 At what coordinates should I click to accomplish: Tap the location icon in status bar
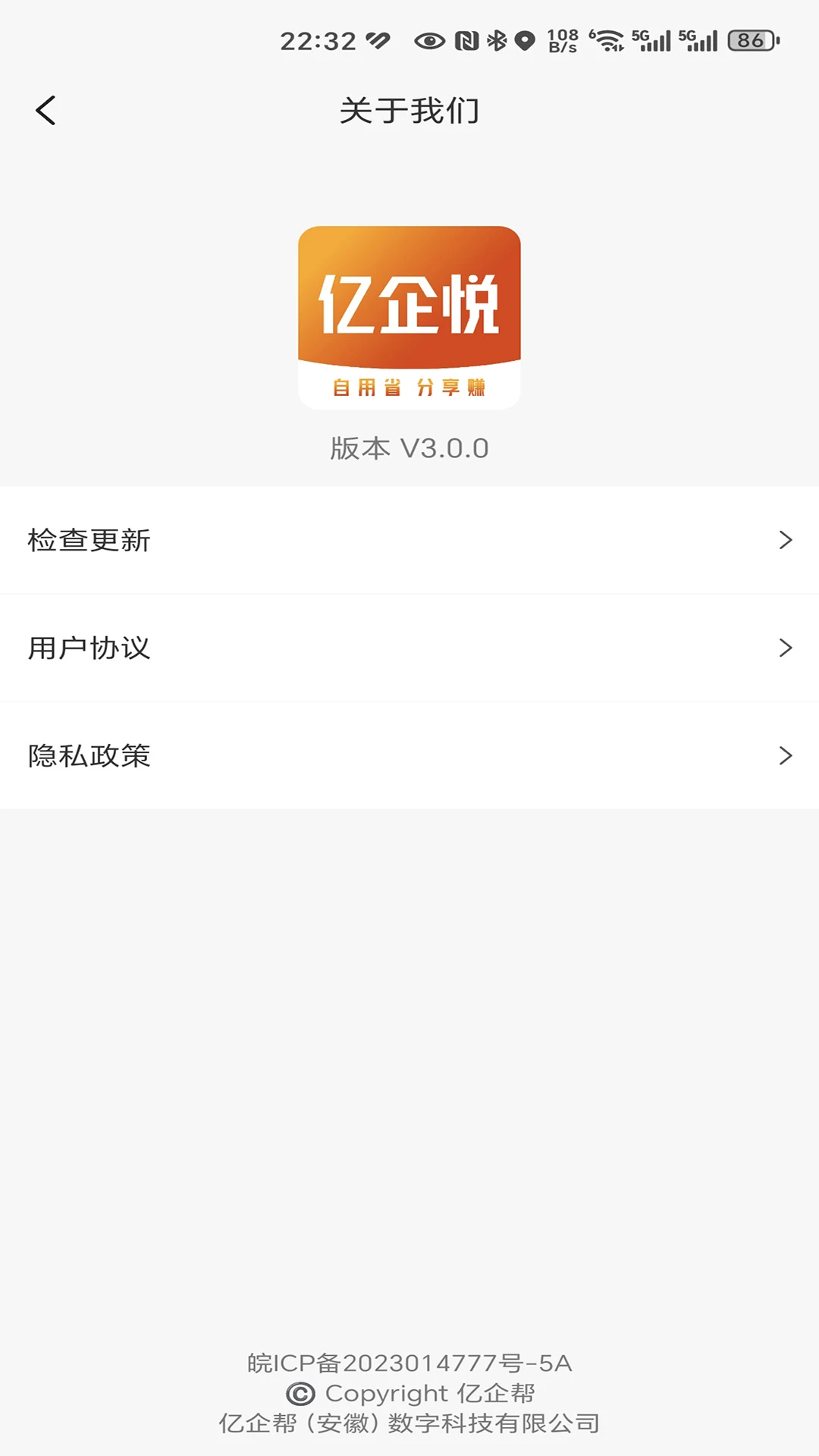[526, 42]
